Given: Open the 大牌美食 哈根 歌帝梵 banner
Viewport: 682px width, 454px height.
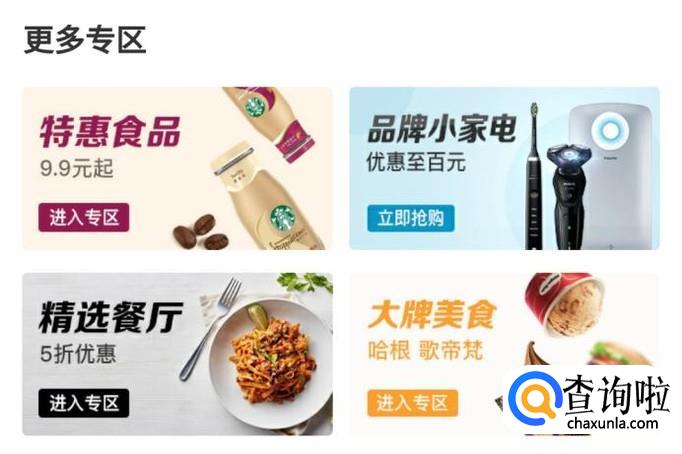Looking at the screenshot, I should click(x=505, y=354).
